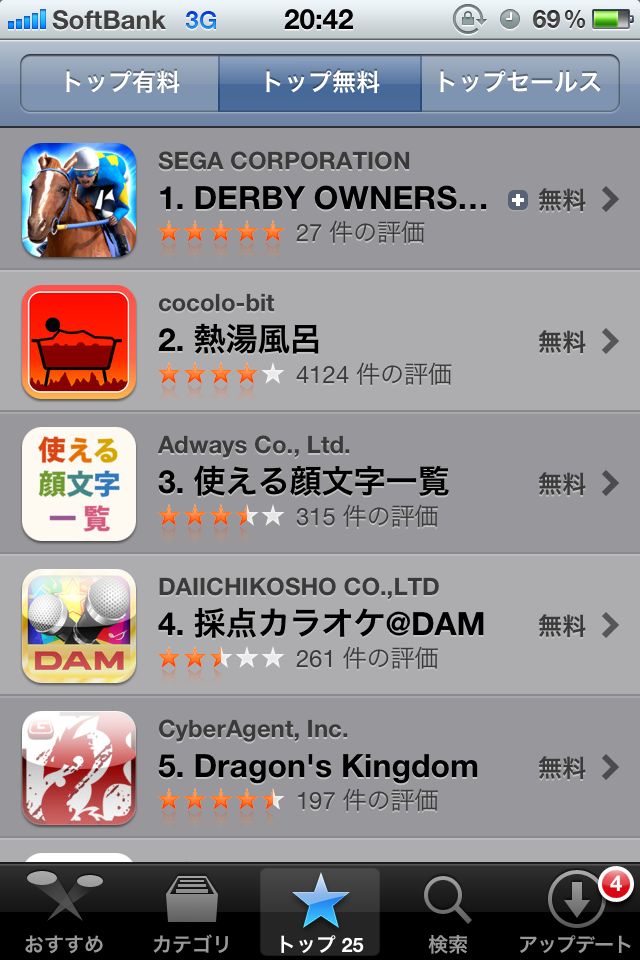Open the 検索 search tab
Image resolution: width=640 pixels, height=960 pixels.
(447, 912)
